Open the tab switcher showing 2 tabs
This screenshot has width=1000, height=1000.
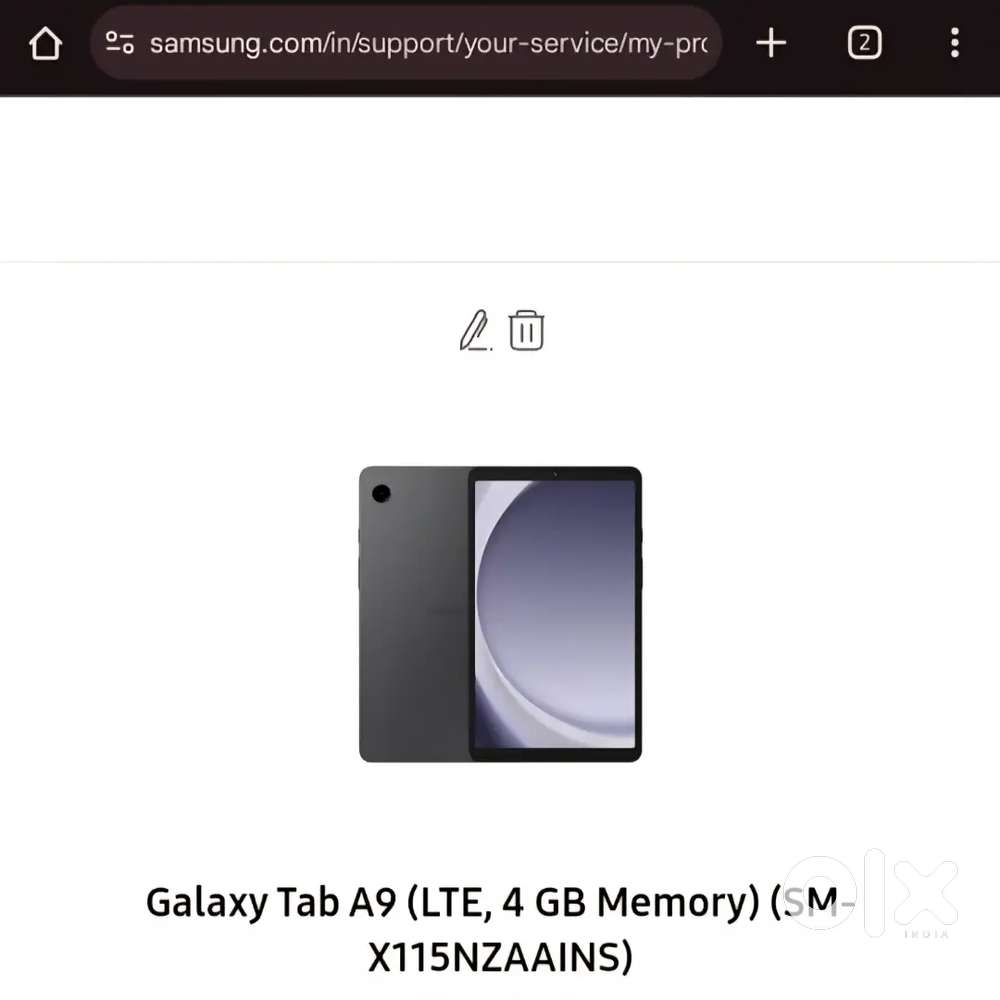(864, 43)
